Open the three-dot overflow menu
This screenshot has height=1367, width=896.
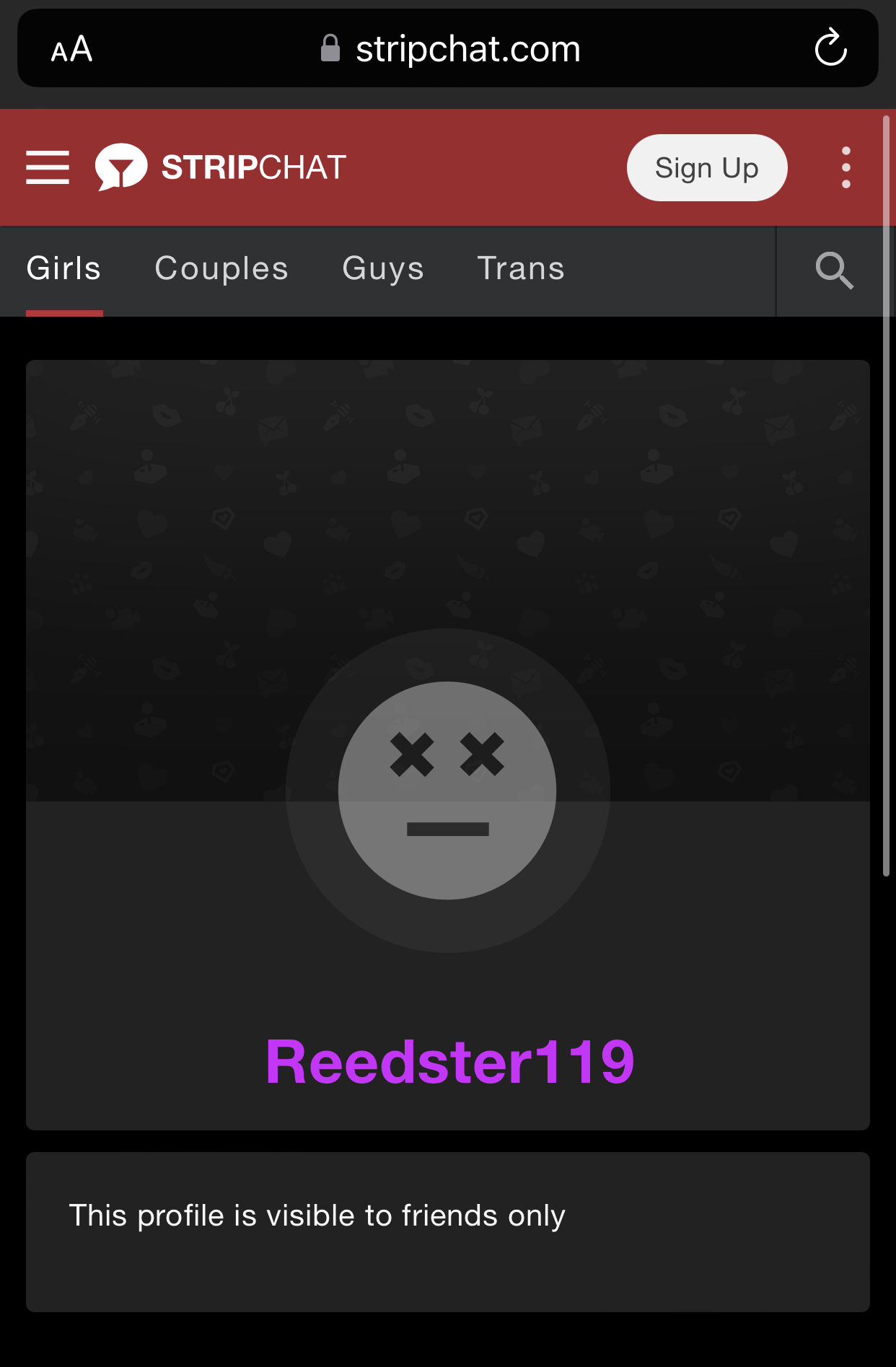(x=846, y=167)
